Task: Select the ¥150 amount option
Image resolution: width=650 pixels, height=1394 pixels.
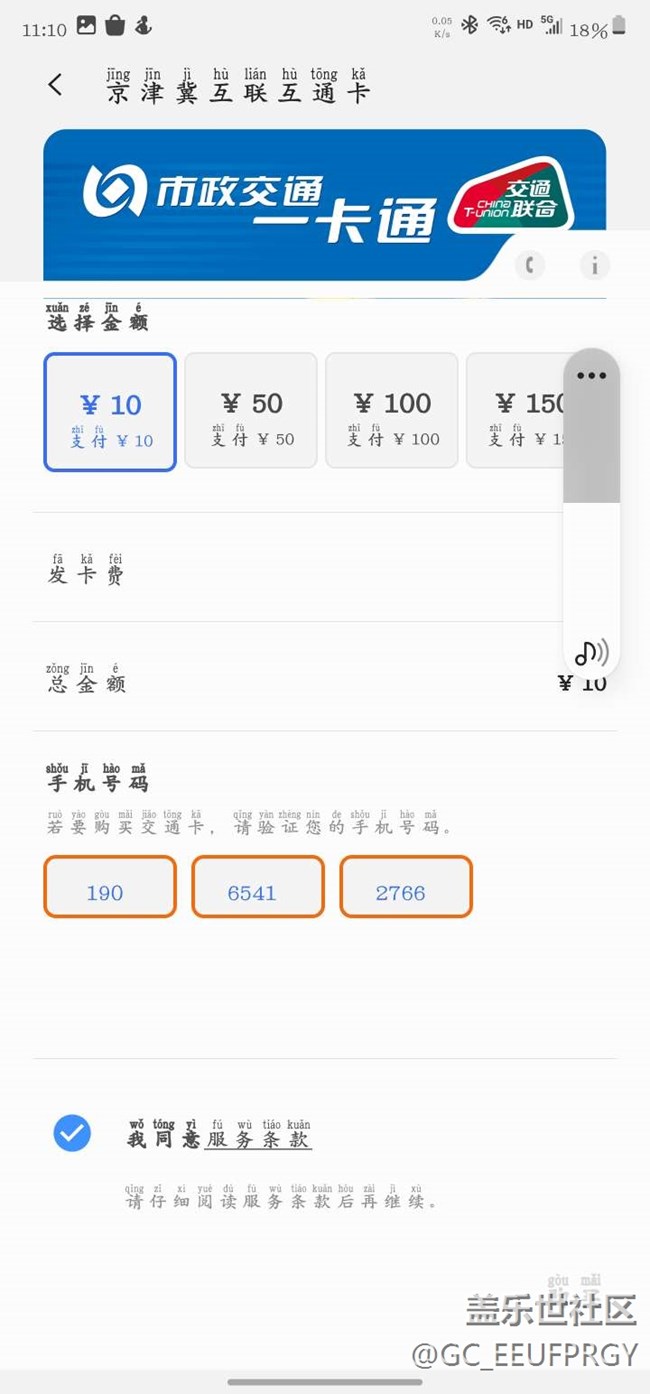Action: tap(515, 410)
